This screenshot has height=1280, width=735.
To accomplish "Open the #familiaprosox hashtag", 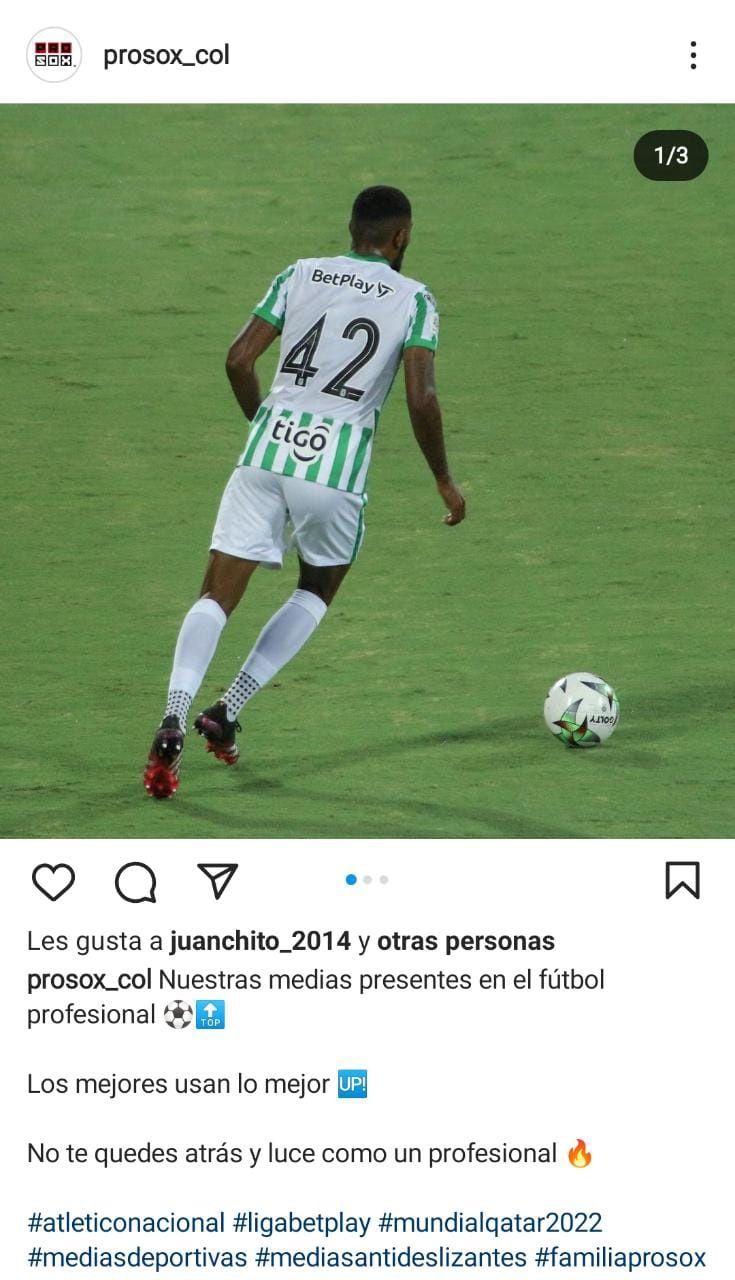I will 620,1257.
